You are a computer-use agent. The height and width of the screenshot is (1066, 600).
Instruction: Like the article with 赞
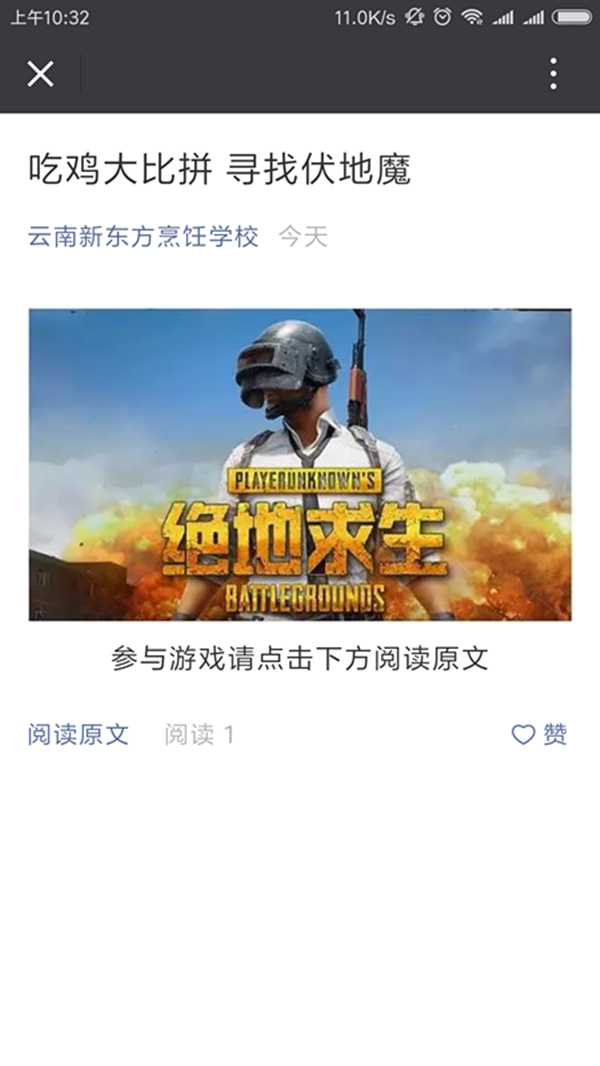click(x=539, y=735)
